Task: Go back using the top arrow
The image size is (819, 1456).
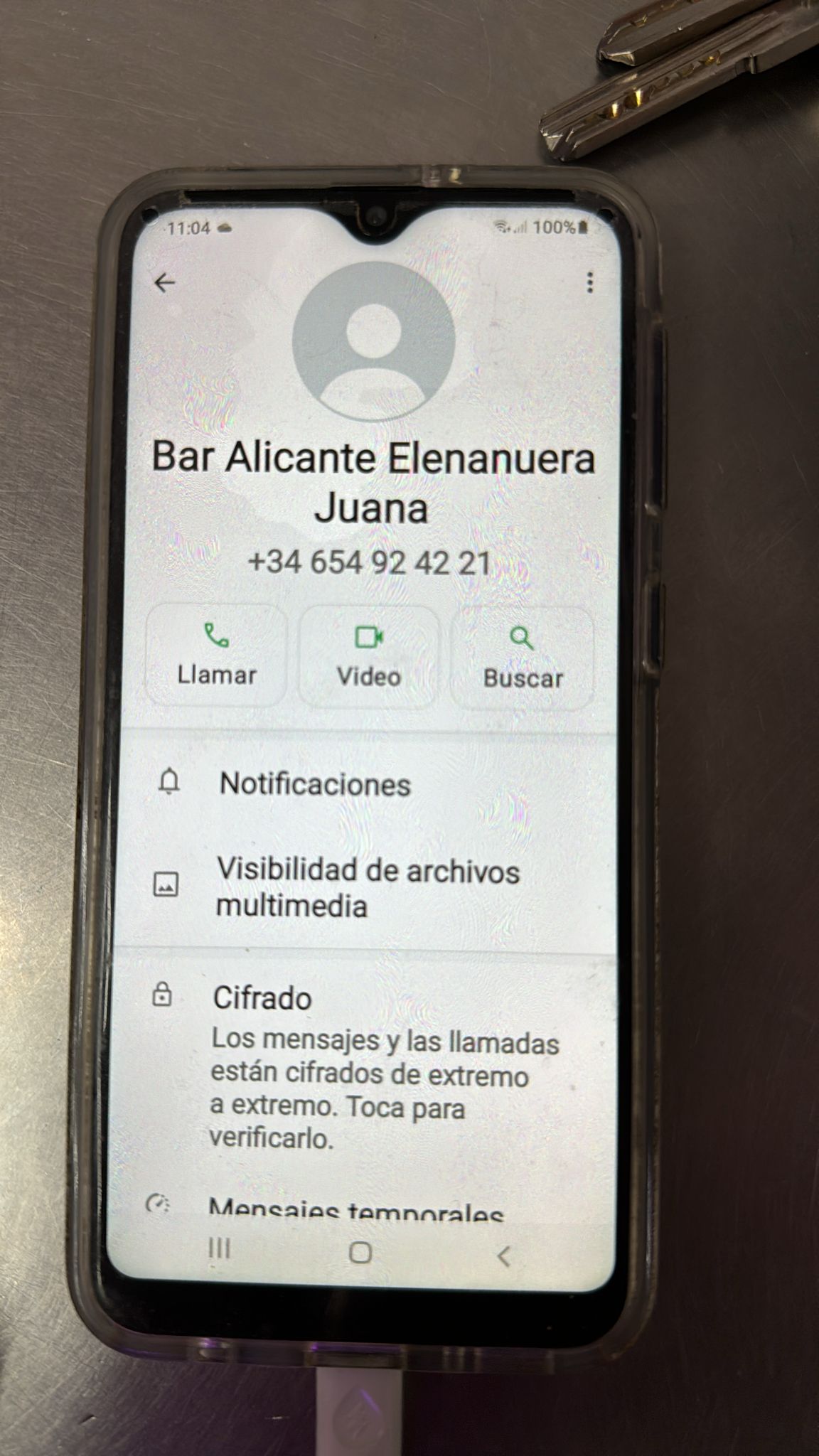Action: [x=165, y=283]
